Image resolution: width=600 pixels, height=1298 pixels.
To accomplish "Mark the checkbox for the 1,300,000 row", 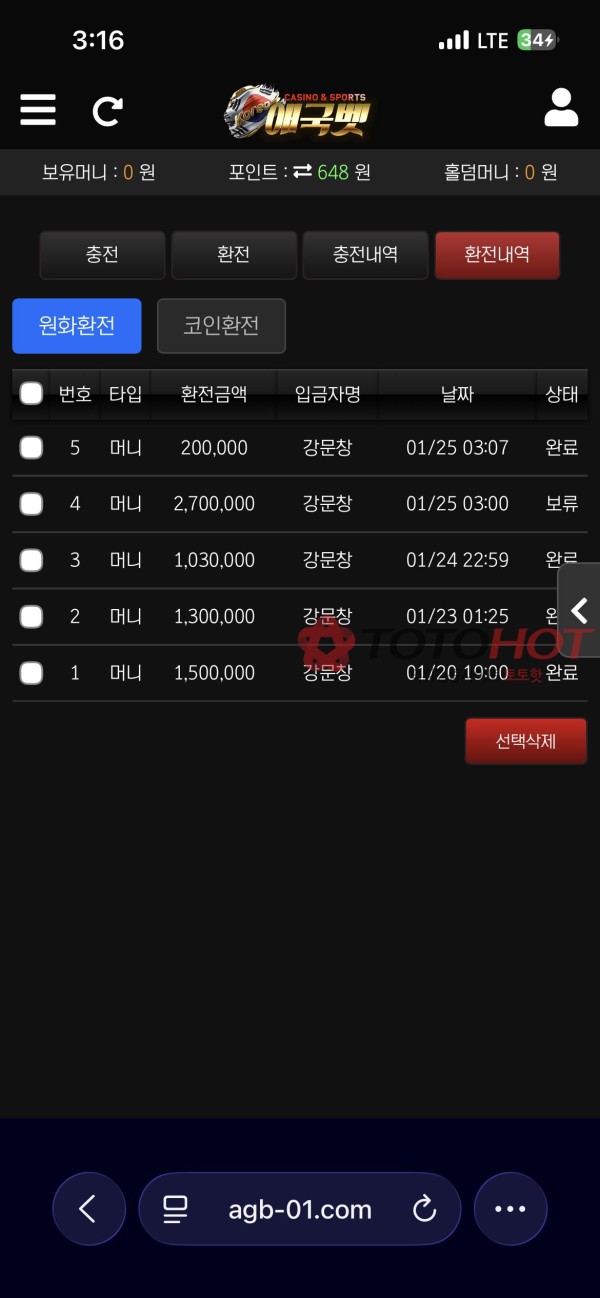I will tap(31, 617).
